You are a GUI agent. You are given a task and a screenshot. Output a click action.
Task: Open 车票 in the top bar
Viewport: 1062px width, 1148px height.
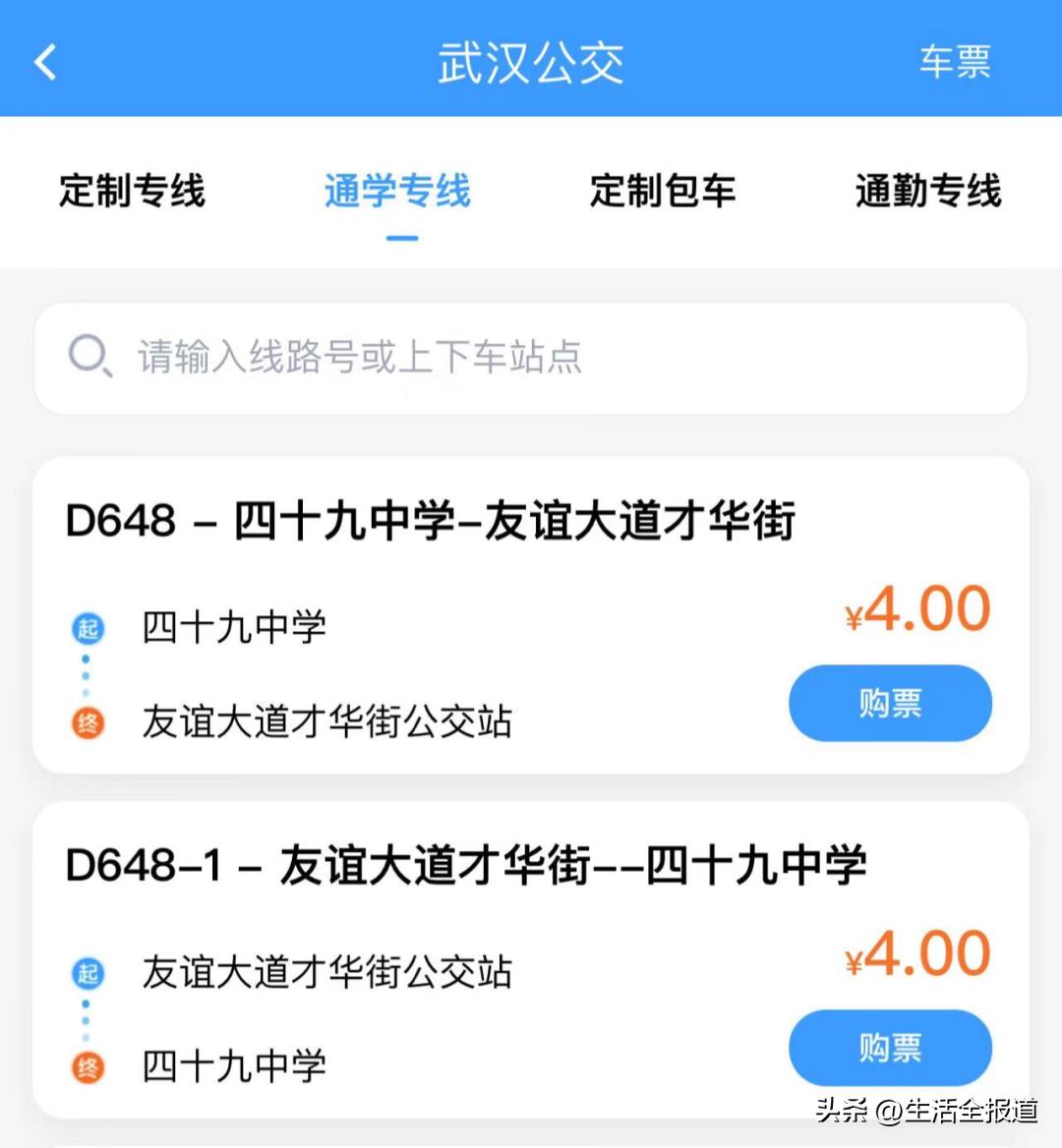[954, 62]
